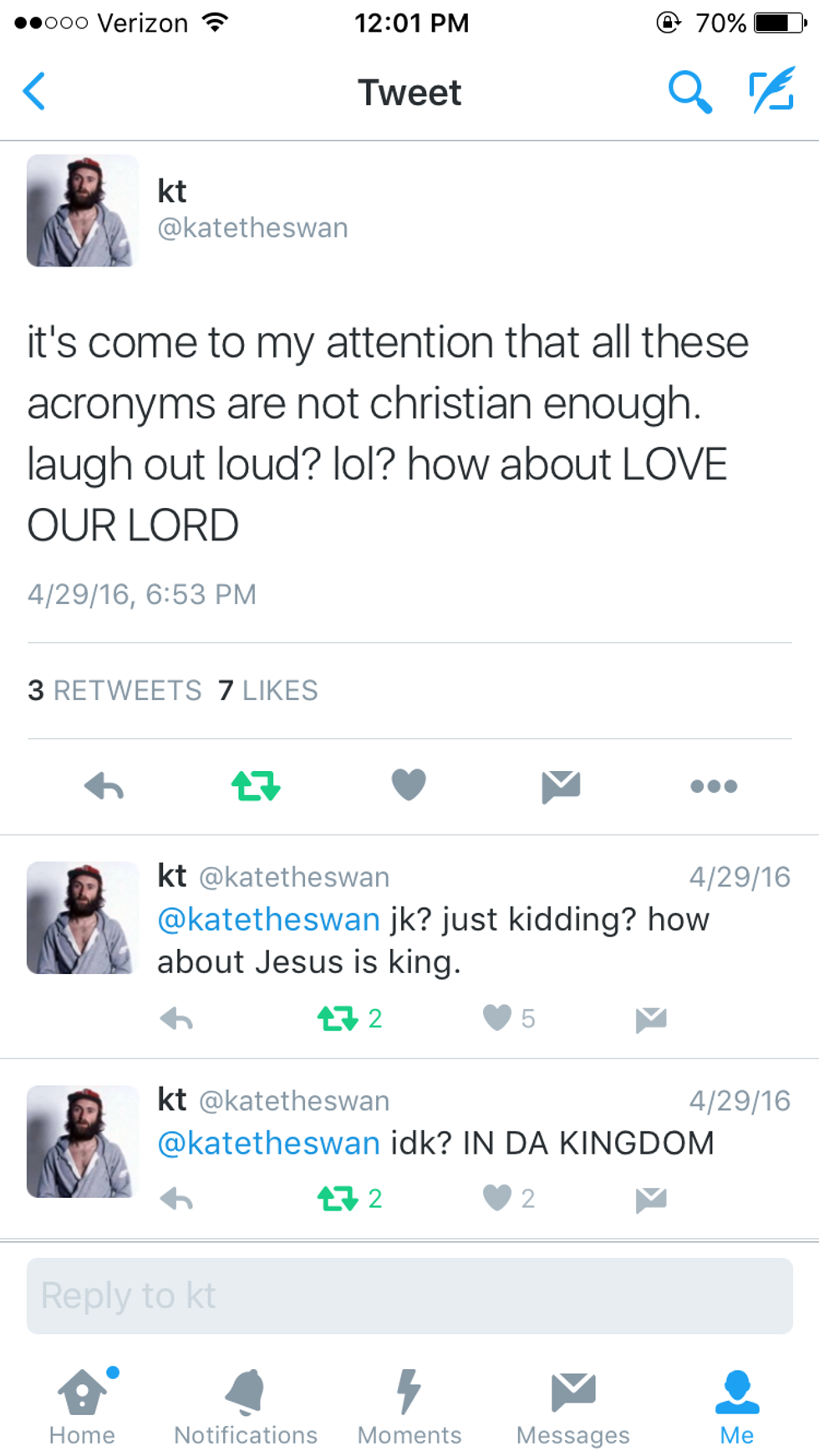Screen dimensions: 819x1456
Task: Go back from the Tweet screen
Action: click(x=34, y=91)
